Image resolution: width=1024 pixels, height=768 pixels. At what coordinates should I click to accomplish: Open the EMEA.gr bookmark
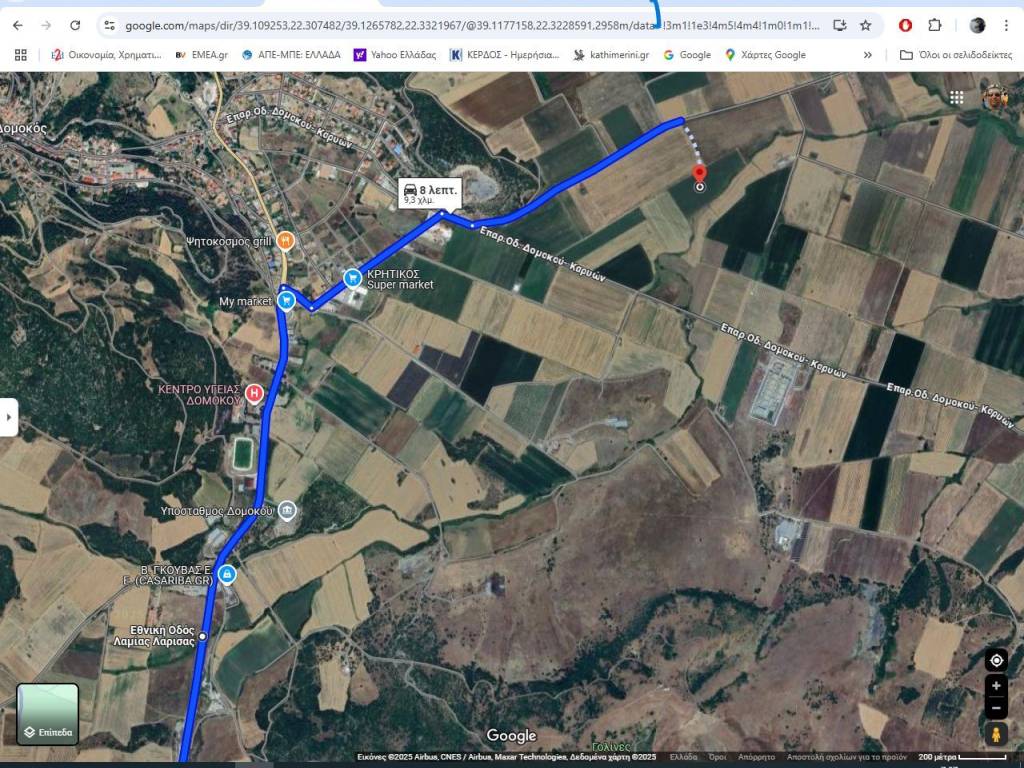point(201,55)
